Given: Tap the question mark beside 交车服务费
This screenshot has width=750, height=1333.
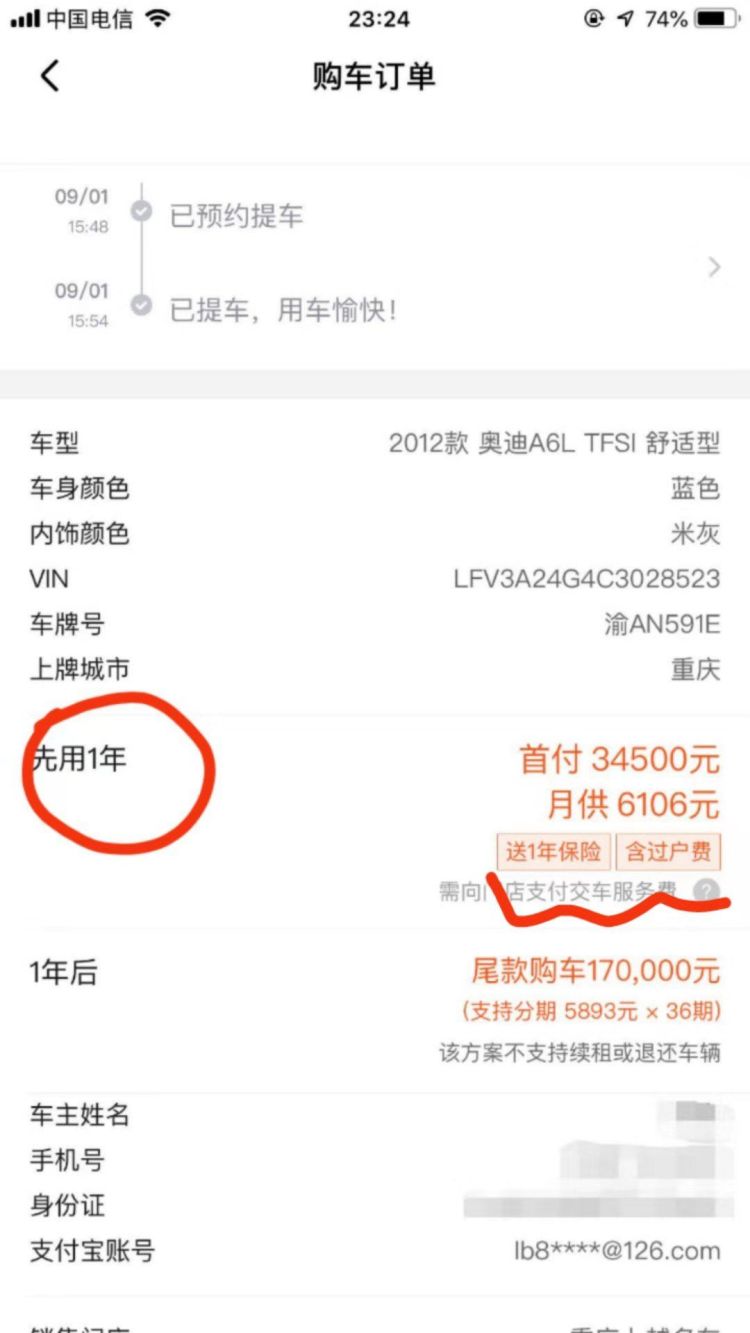Looking at the screenshot, I should (706, 891).
